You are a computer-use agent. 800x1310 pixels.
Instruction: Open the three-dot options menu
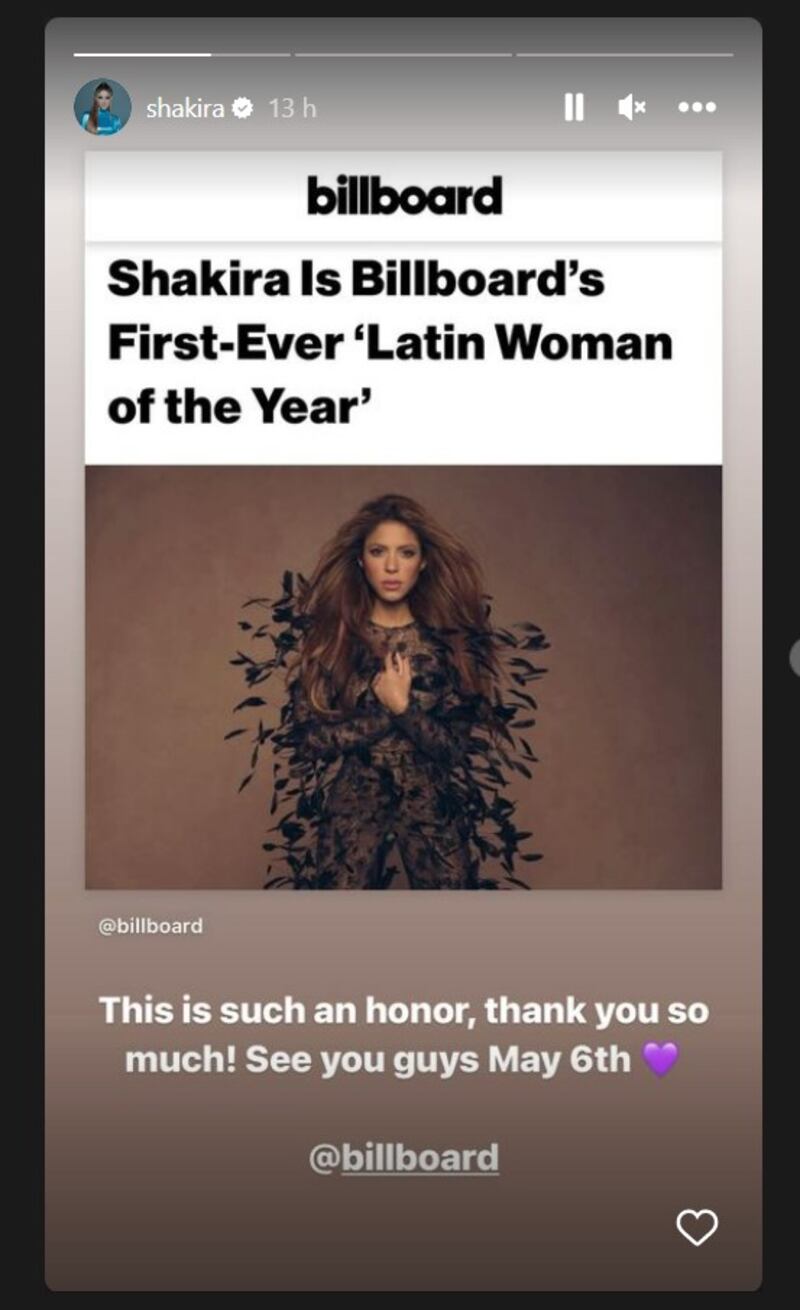click(x=696, y=108)
